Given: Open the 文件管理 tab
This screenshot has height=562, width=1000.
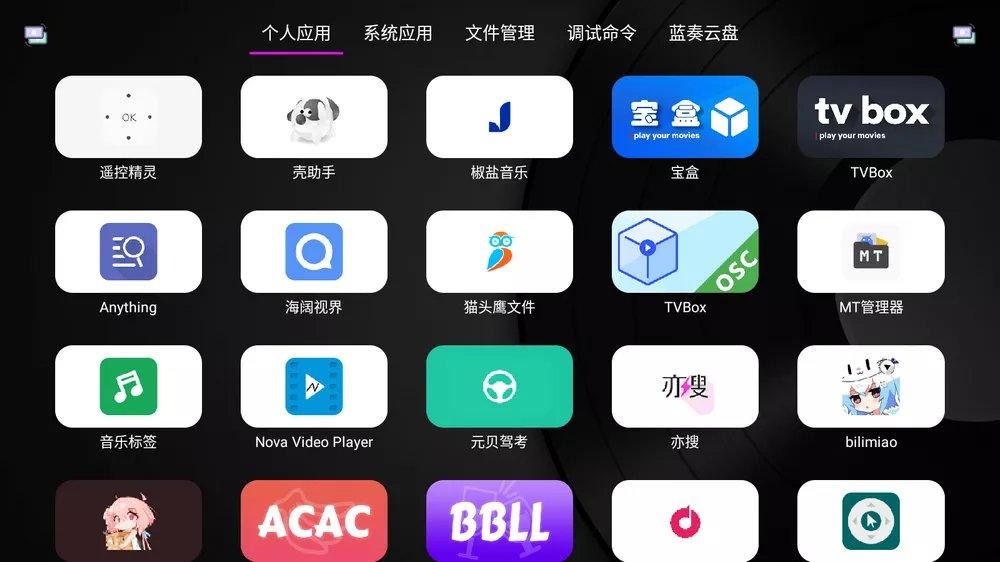Looking at the screenshot, I should click(x=500, y=33).
